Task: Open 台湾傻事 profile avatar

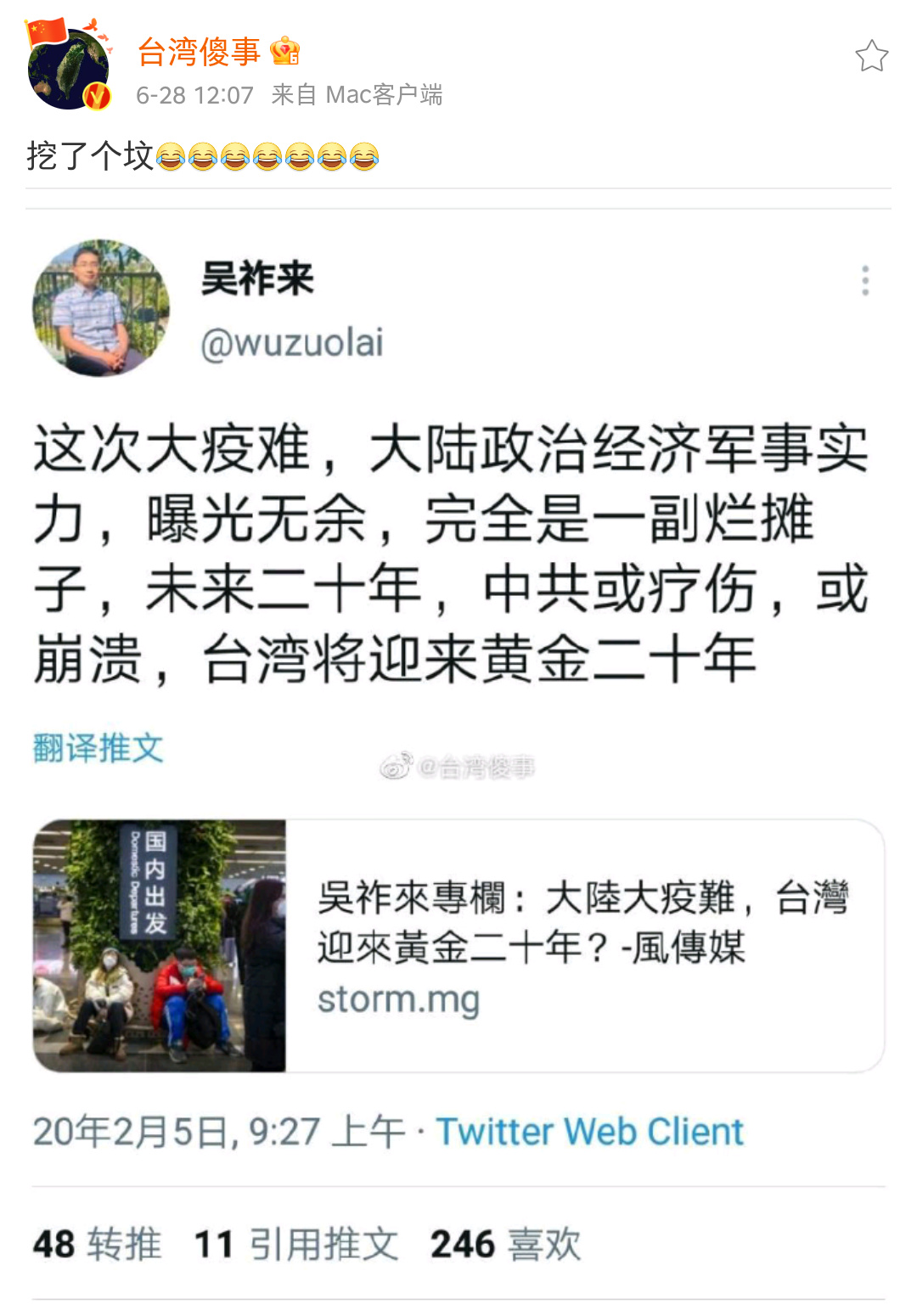Action: [x=69, y=70]
